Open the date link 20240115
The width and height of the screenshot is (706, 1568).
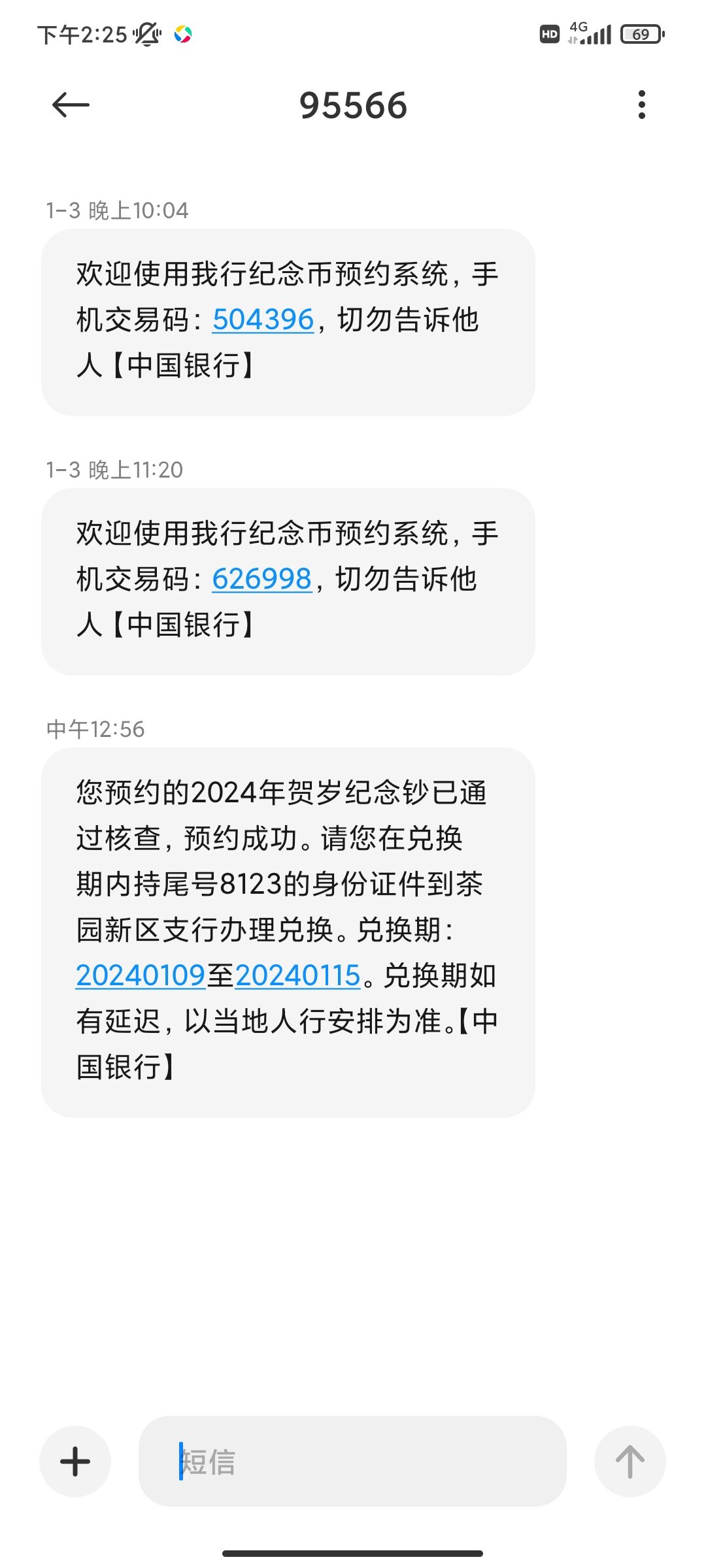click(297, 975)
